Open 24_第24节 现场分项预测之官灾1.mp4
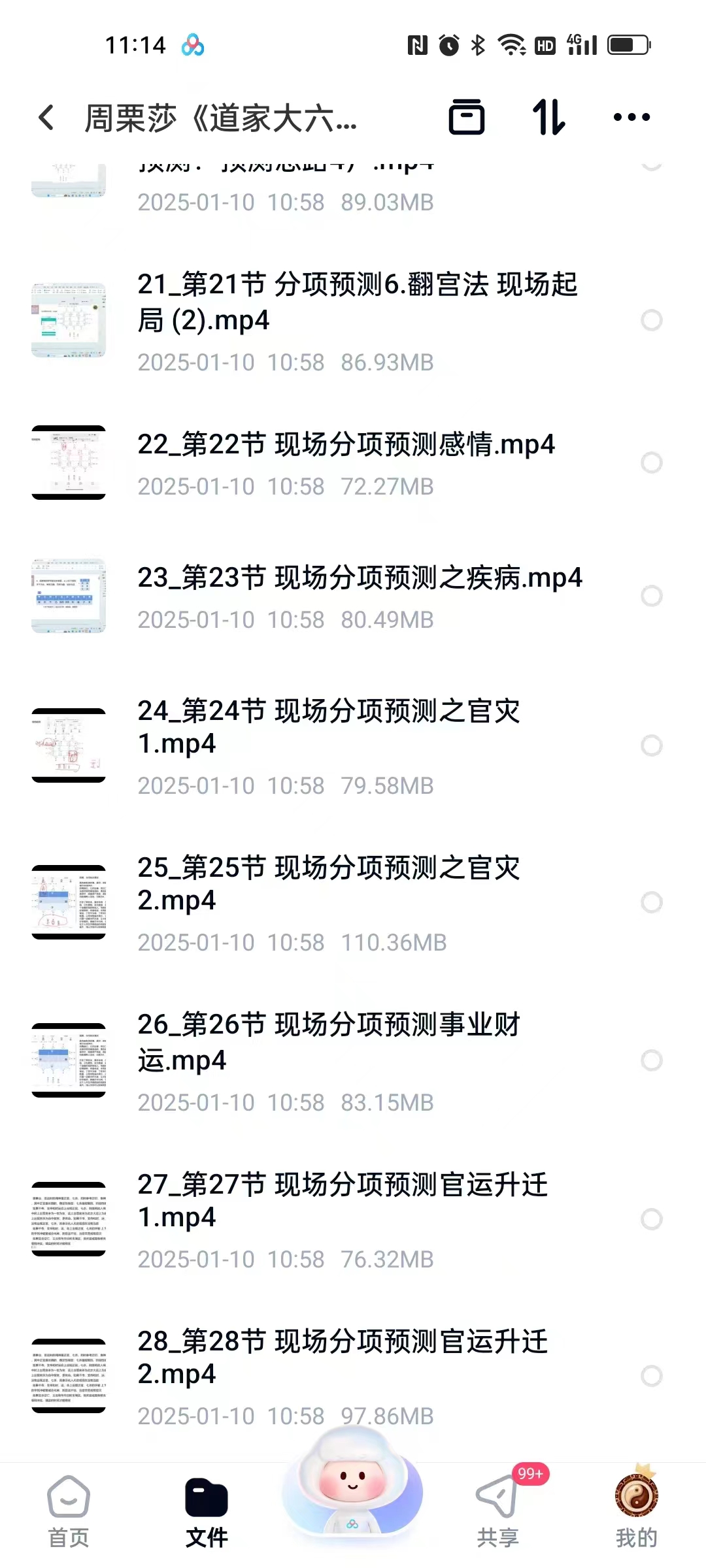The height and width of the screenshot is (1568, 706). coord(327,728)
